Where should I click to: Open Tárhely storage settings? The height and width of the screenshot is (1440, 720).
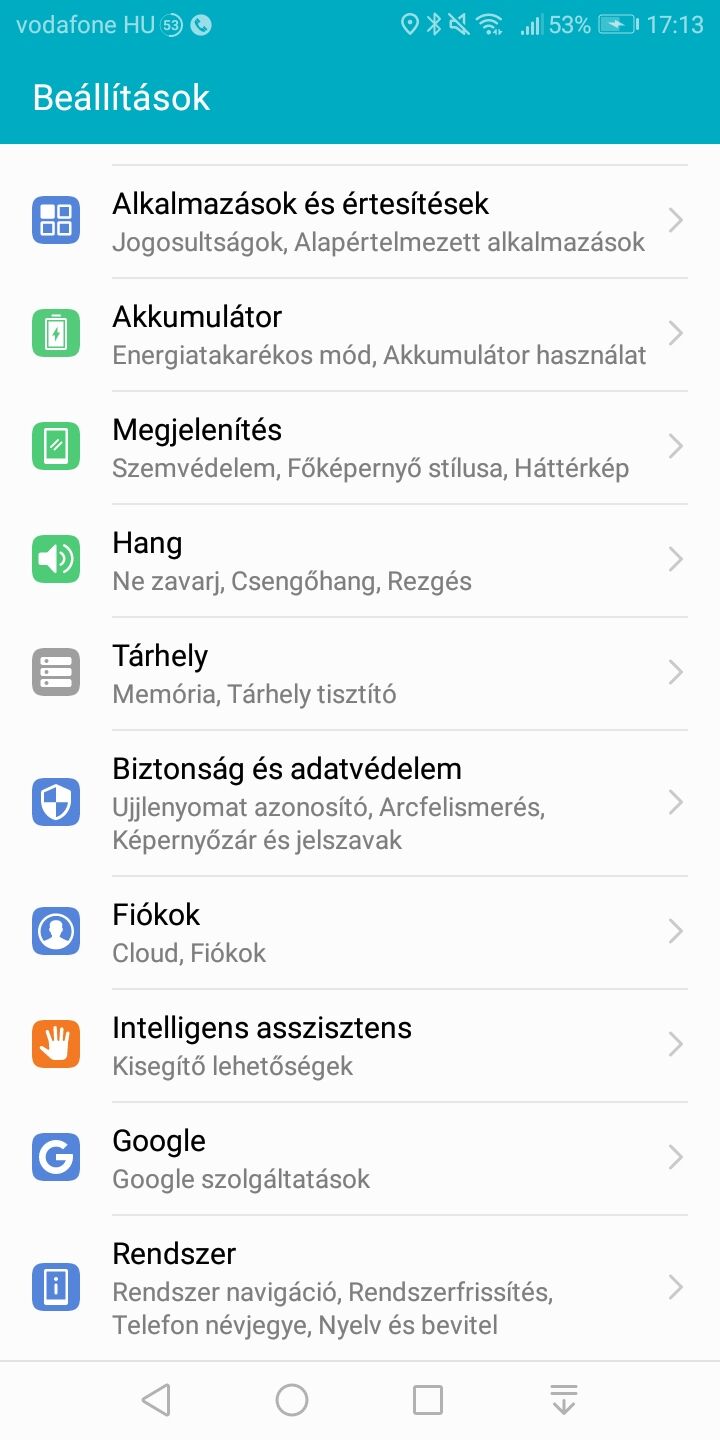point(360,674)
